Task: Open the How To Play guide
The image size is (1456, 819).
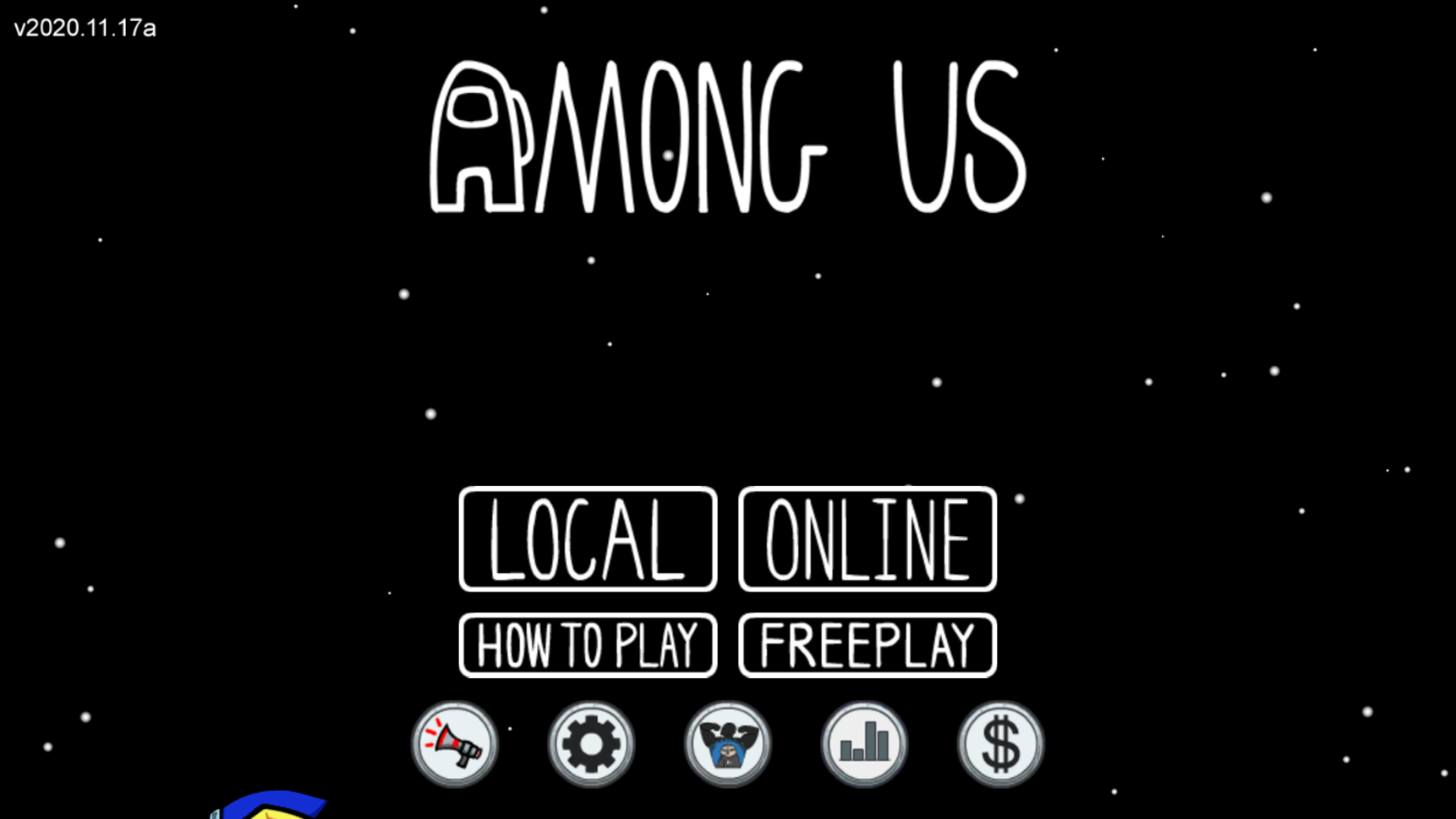Action: [588, 645]
